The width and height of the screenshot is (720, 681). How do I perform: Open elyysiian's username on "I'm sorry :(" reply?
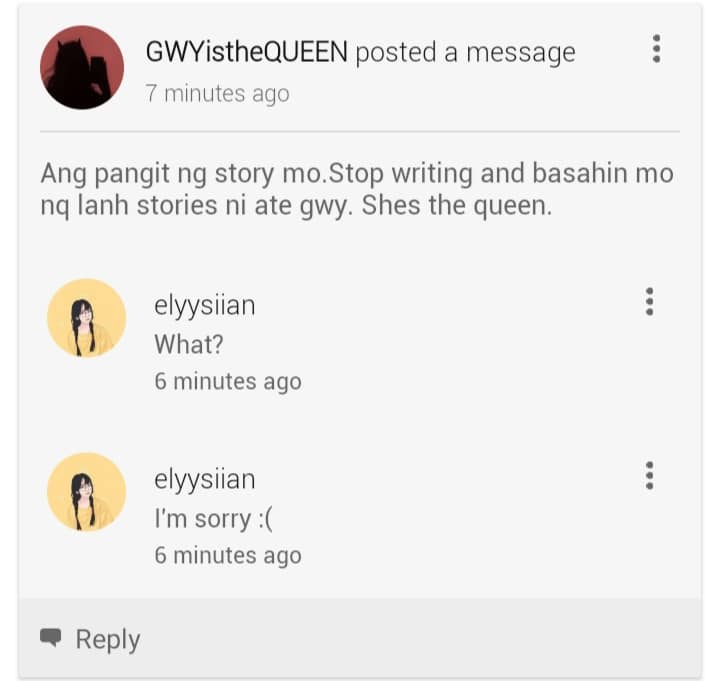[204, 479]
